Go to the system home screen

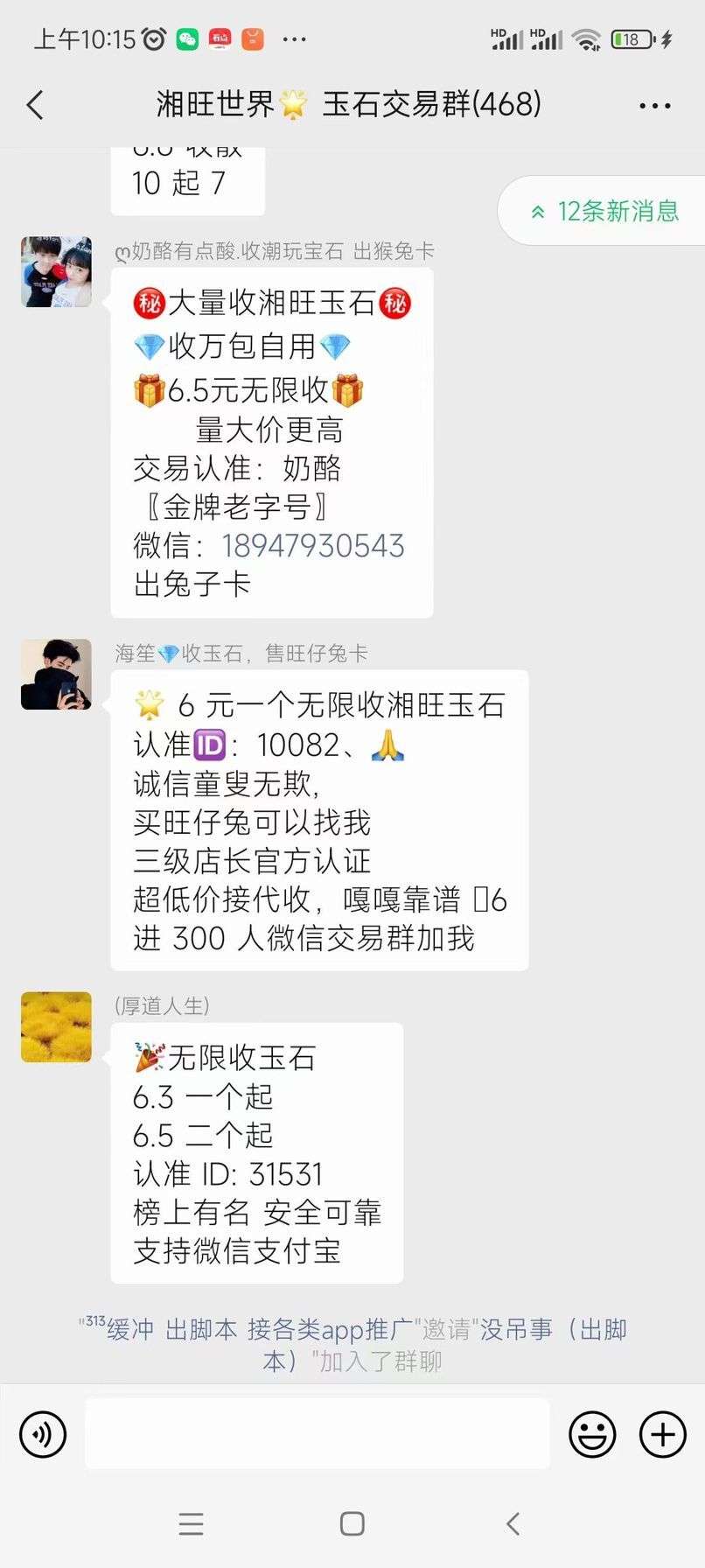(x=352, y=1523)
